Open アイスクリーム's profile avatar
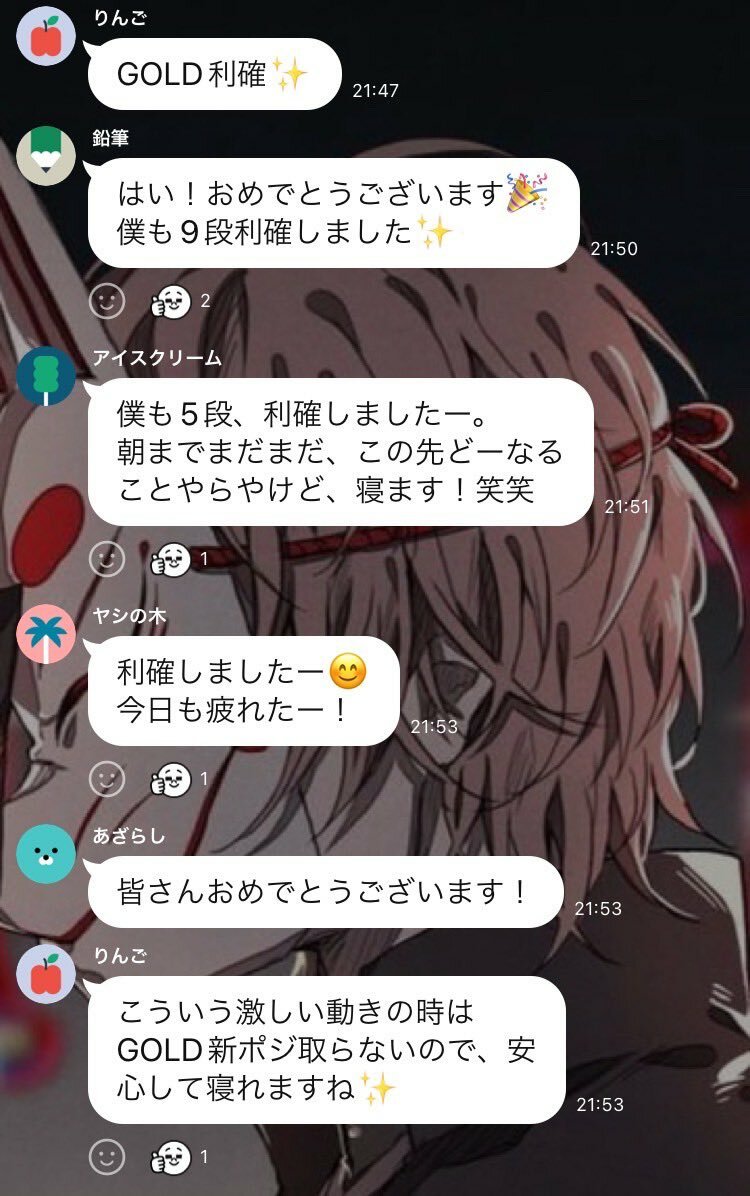The height and width of the screenshot is (1196, 750). [x=46, y=375]
